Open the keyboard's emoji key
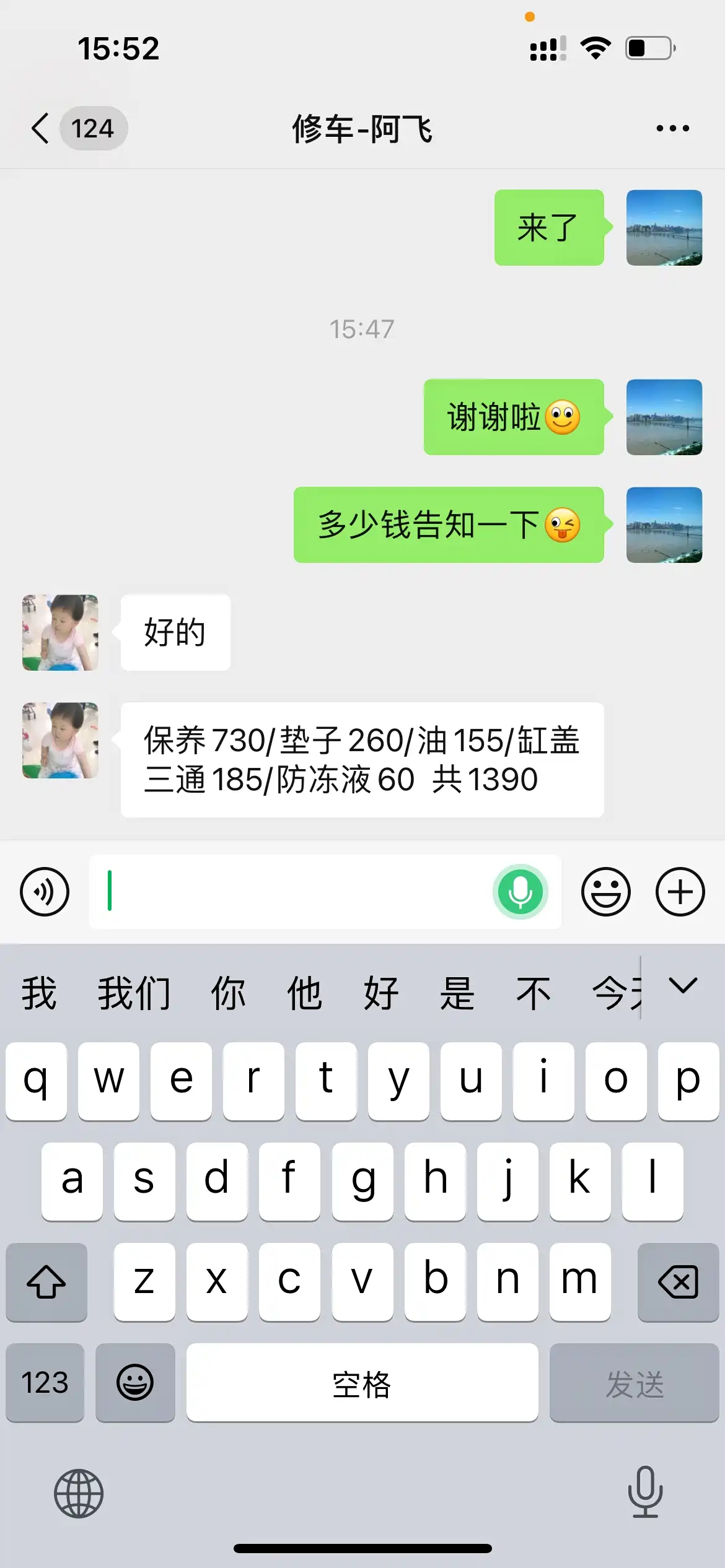Viewport: 725px width, 1568px height. click(135, 1382)
